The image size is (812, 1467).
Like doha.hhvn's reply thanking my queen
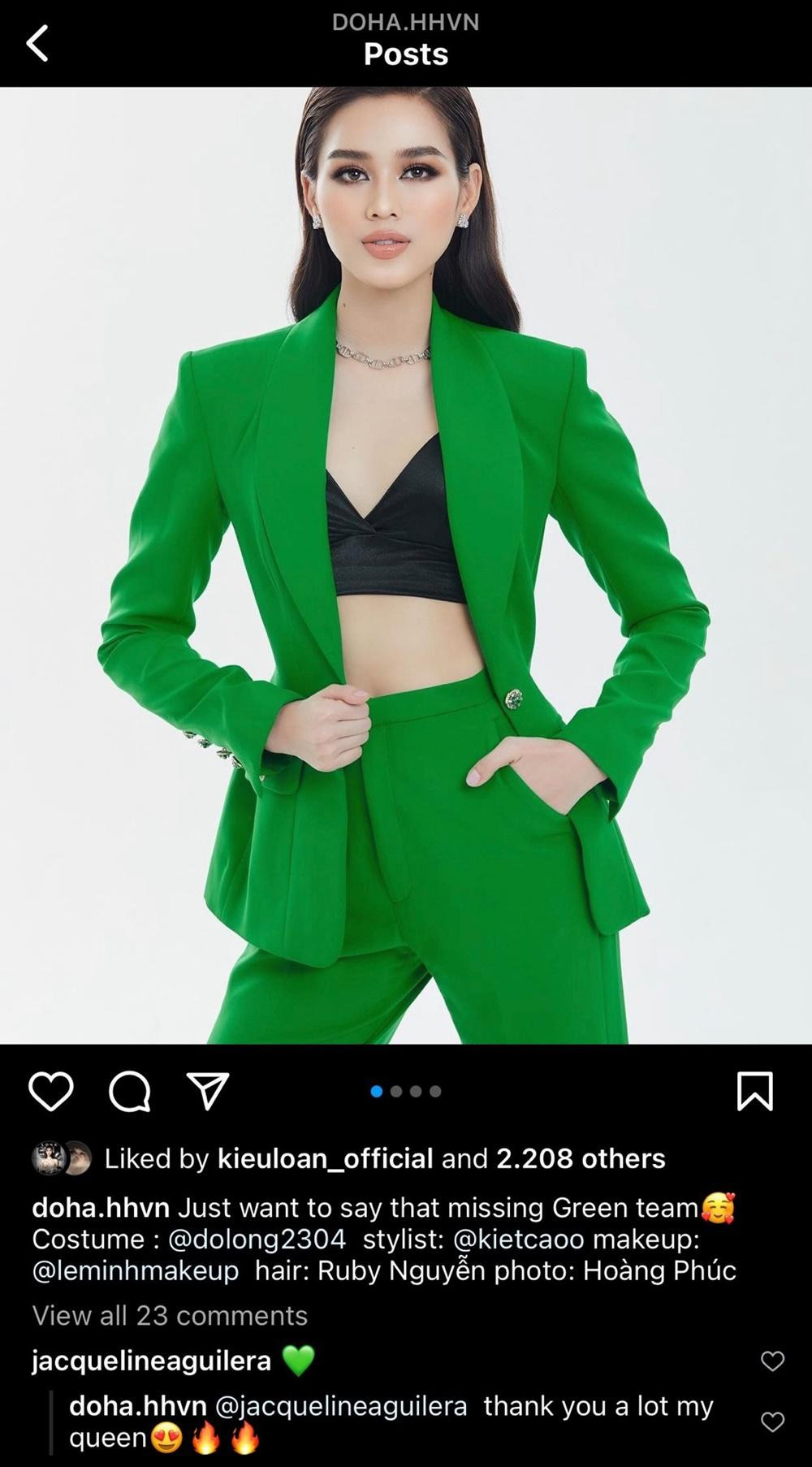[x=772, y=1422]
